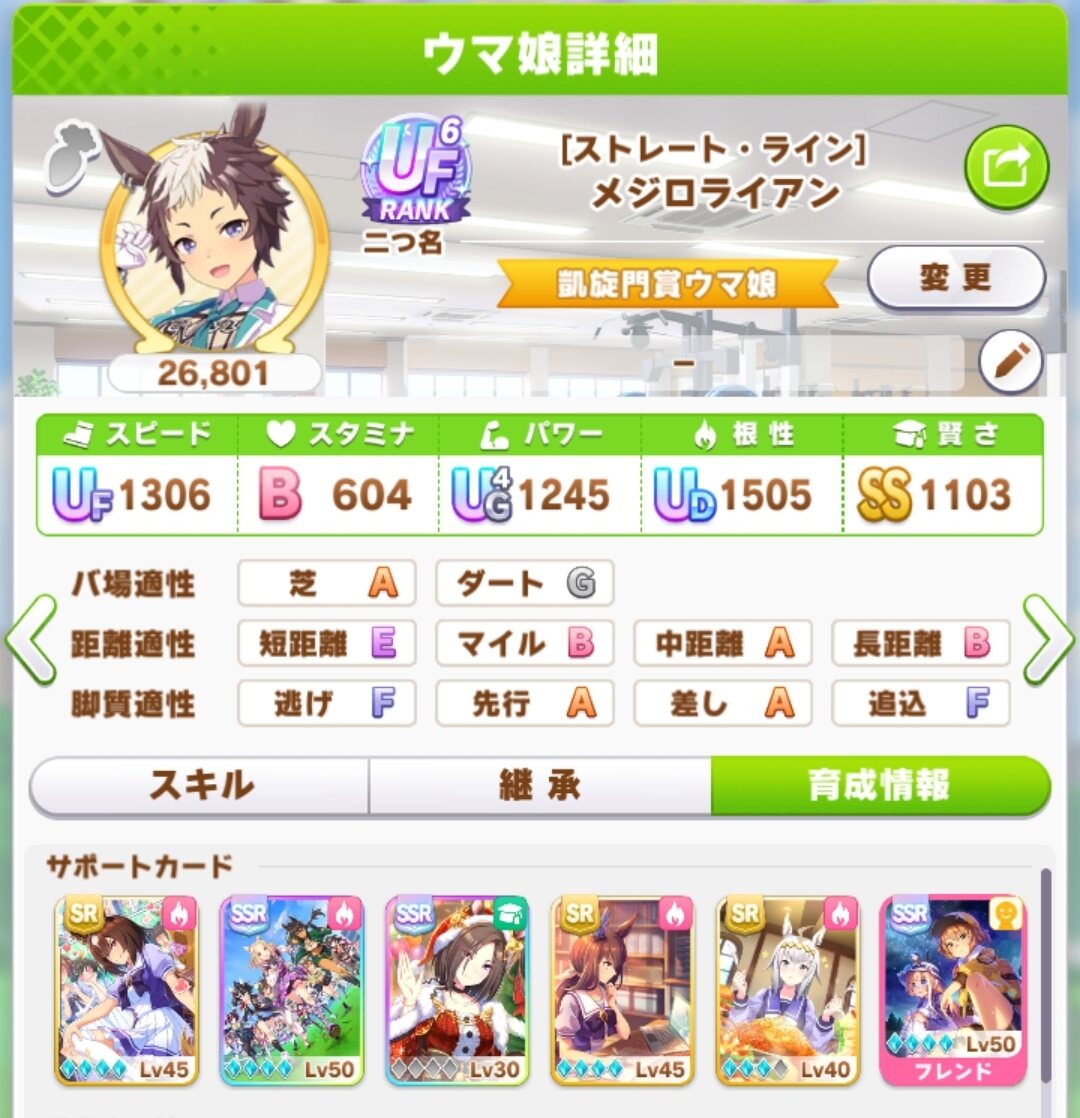
Task: Switch to the スキル tab
Action: (x=200, y=786)
